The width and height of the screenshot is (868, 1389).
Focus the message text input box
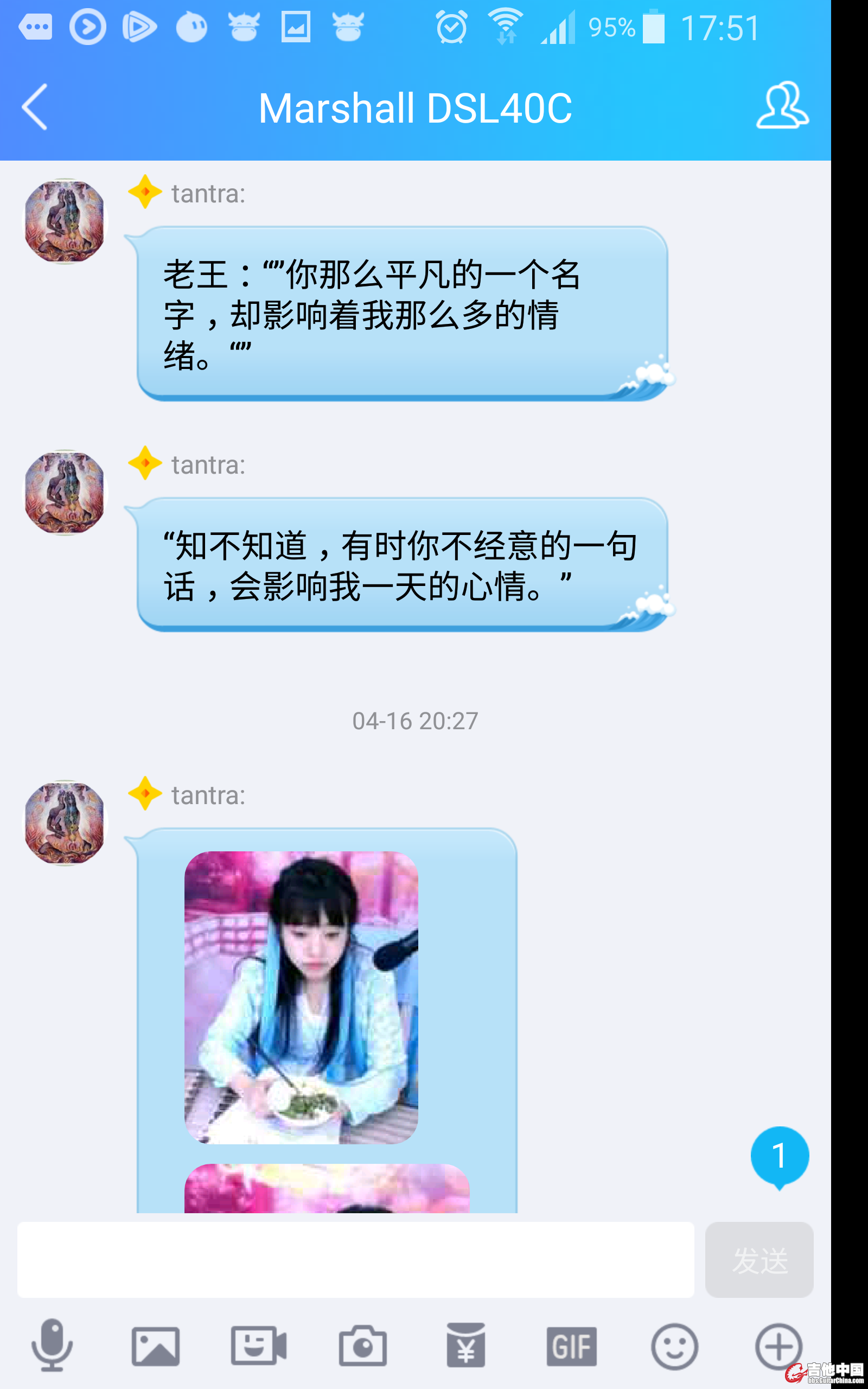pyautogui.click(x=355, y=1259)
